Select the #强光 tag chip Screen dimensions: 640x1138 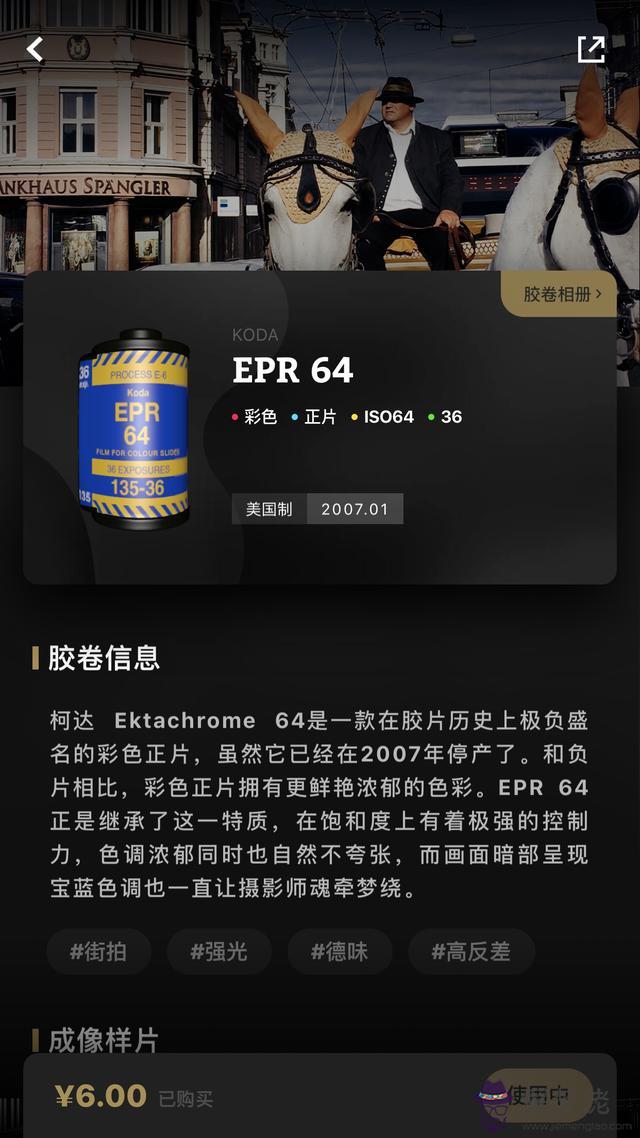click(x=219, y=951)
